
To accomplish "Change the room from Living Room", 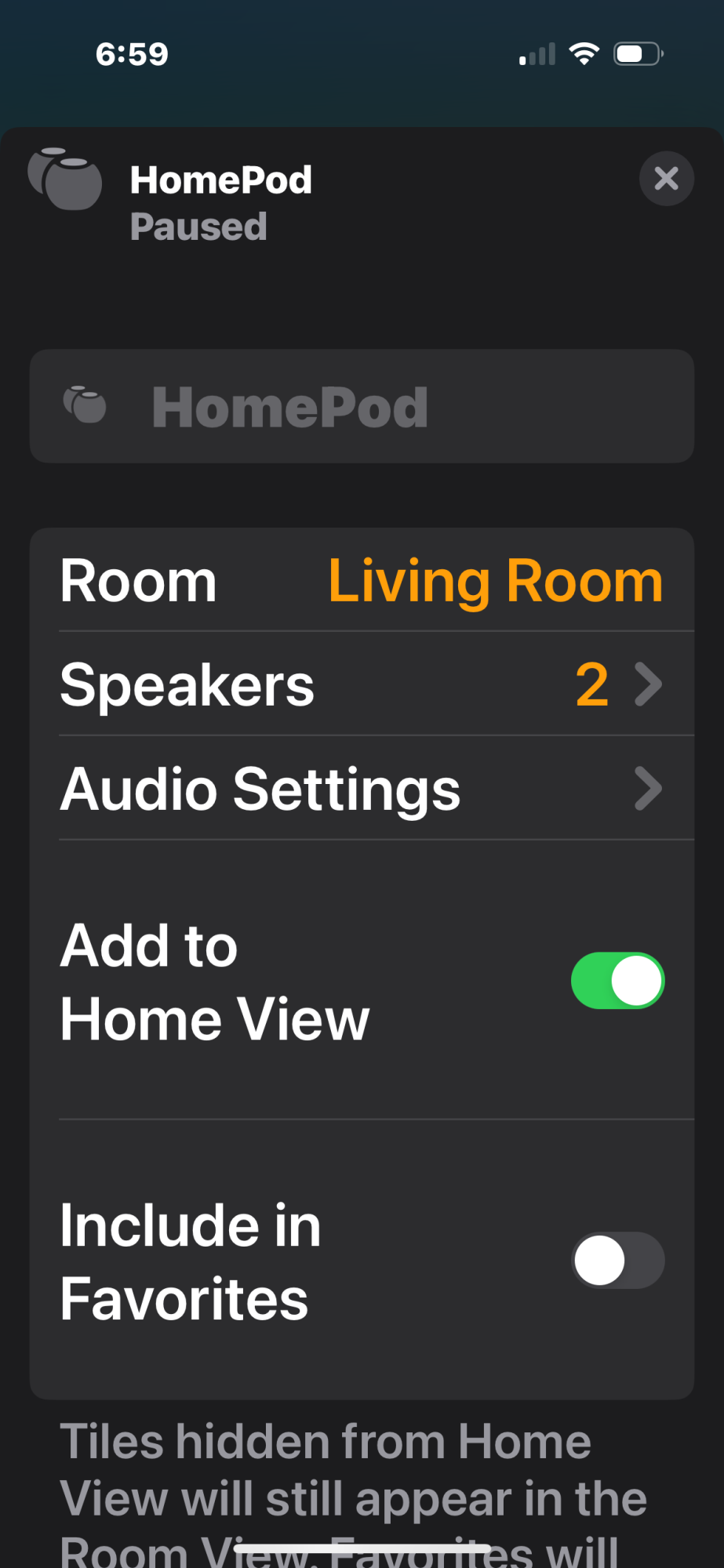I will (x=495, y=582).
